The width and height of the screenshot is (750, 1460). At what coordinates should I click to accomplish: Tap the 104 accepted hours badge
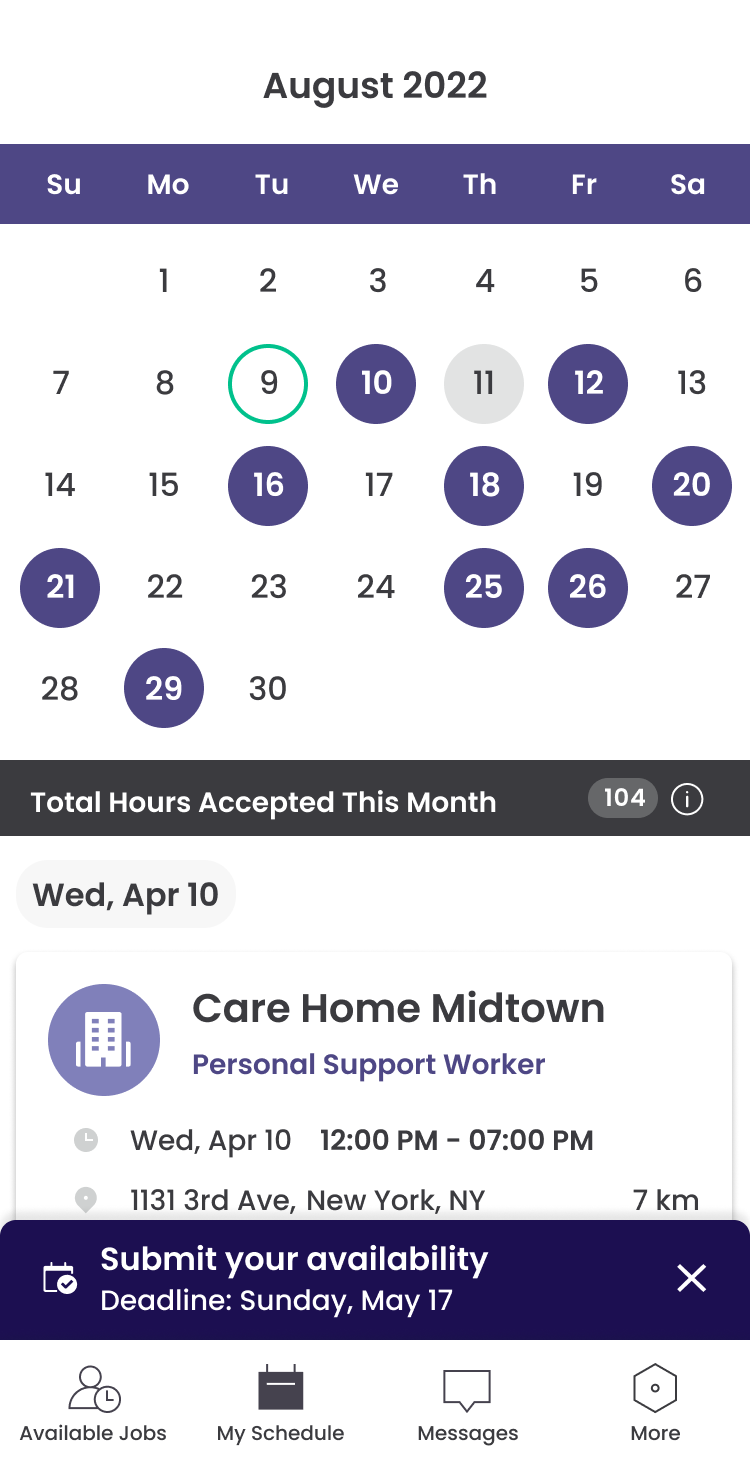click(x=622, y=798)
